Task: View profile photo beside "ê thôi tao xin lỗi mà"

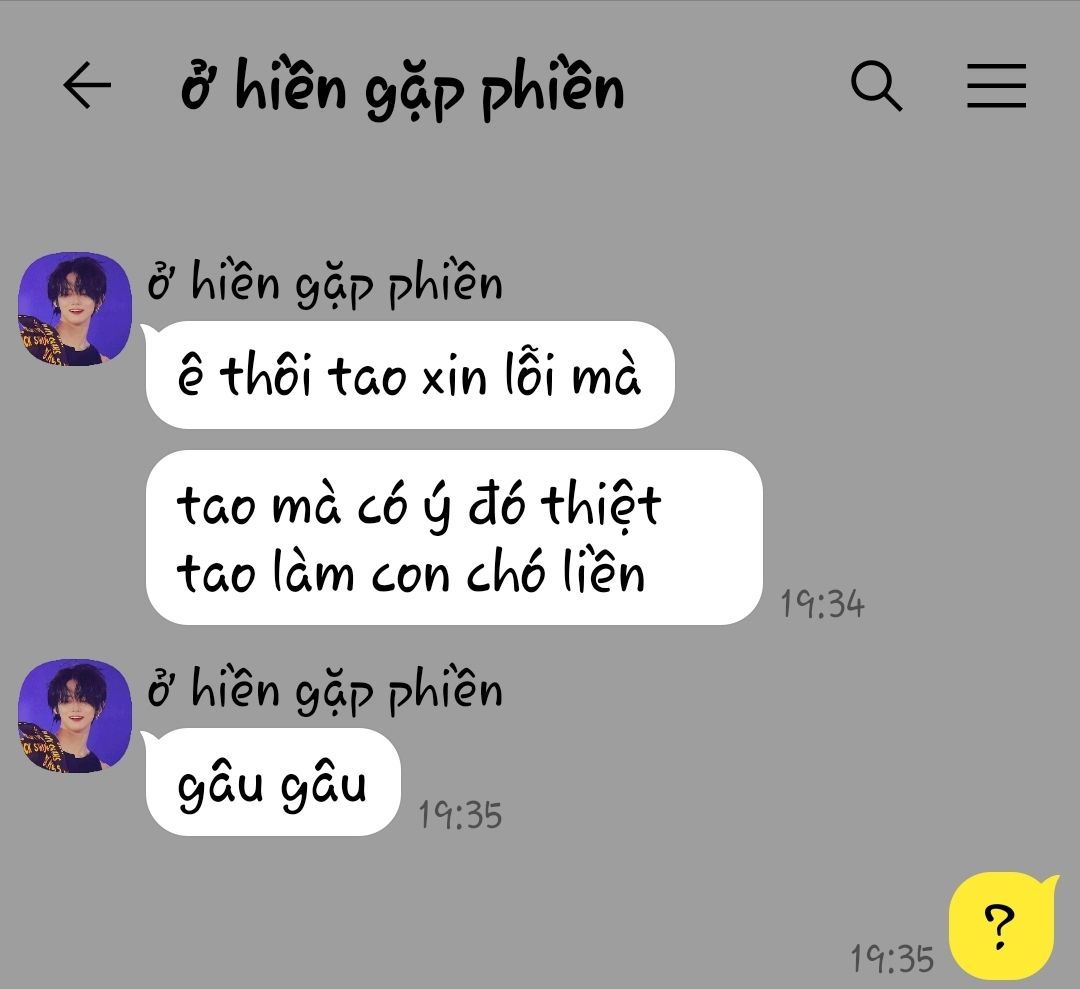Action: point(75,309)
